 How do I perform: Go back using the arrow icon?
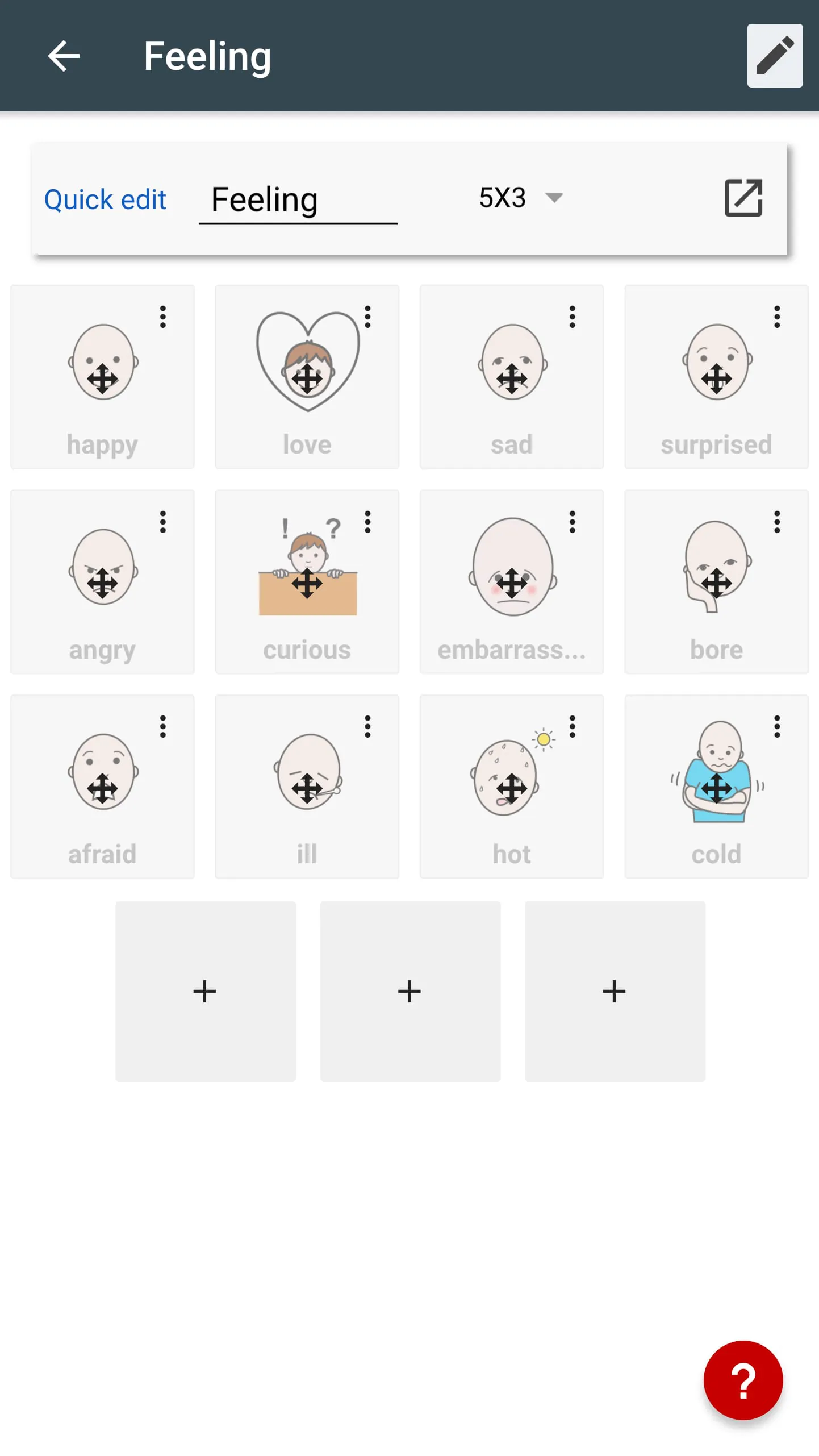(x=64, y=56)
